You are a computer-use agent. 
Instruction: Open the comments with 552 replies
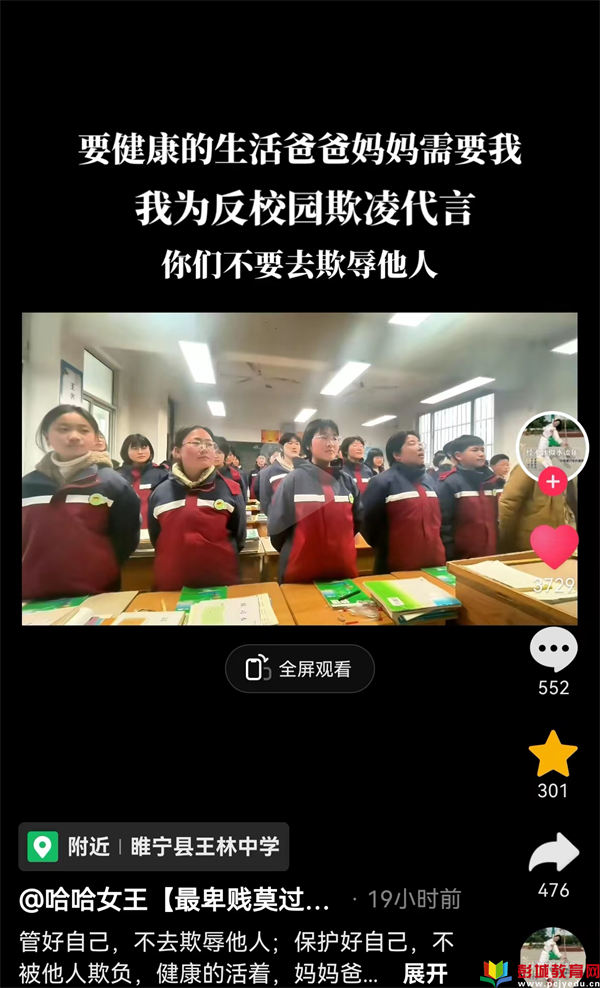pos(553,651)
